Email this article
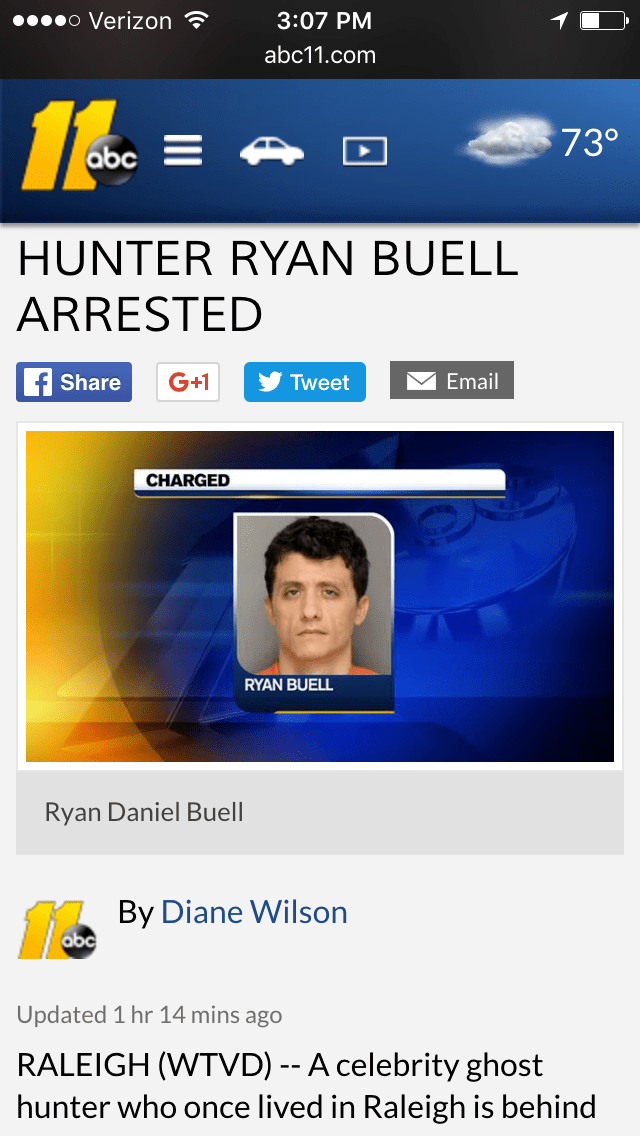This screenshot has height=1136, width=640. (x=452, y=381)
